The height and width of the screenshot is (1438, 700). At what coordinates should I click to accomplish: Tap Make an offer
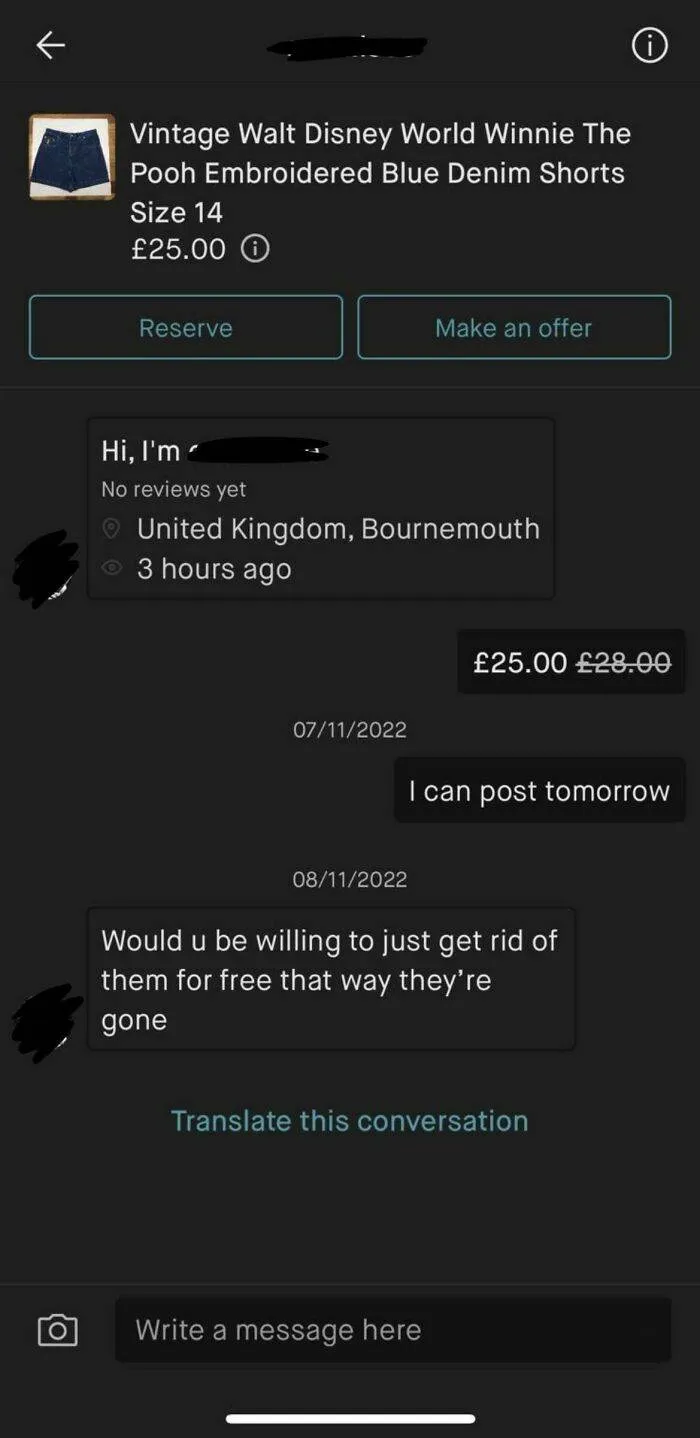coord(514,327)
